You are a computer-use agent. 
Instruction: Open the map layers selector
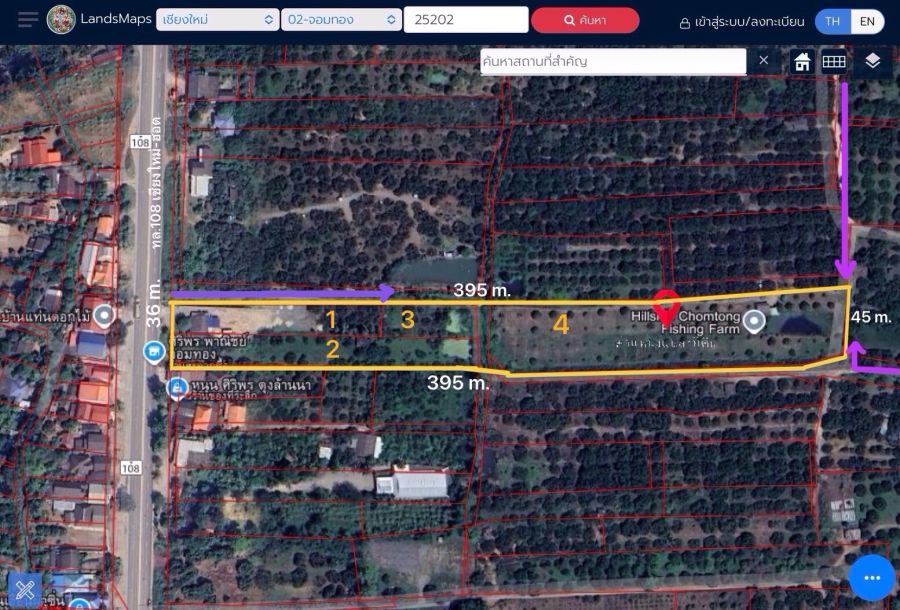click(873, 62)
